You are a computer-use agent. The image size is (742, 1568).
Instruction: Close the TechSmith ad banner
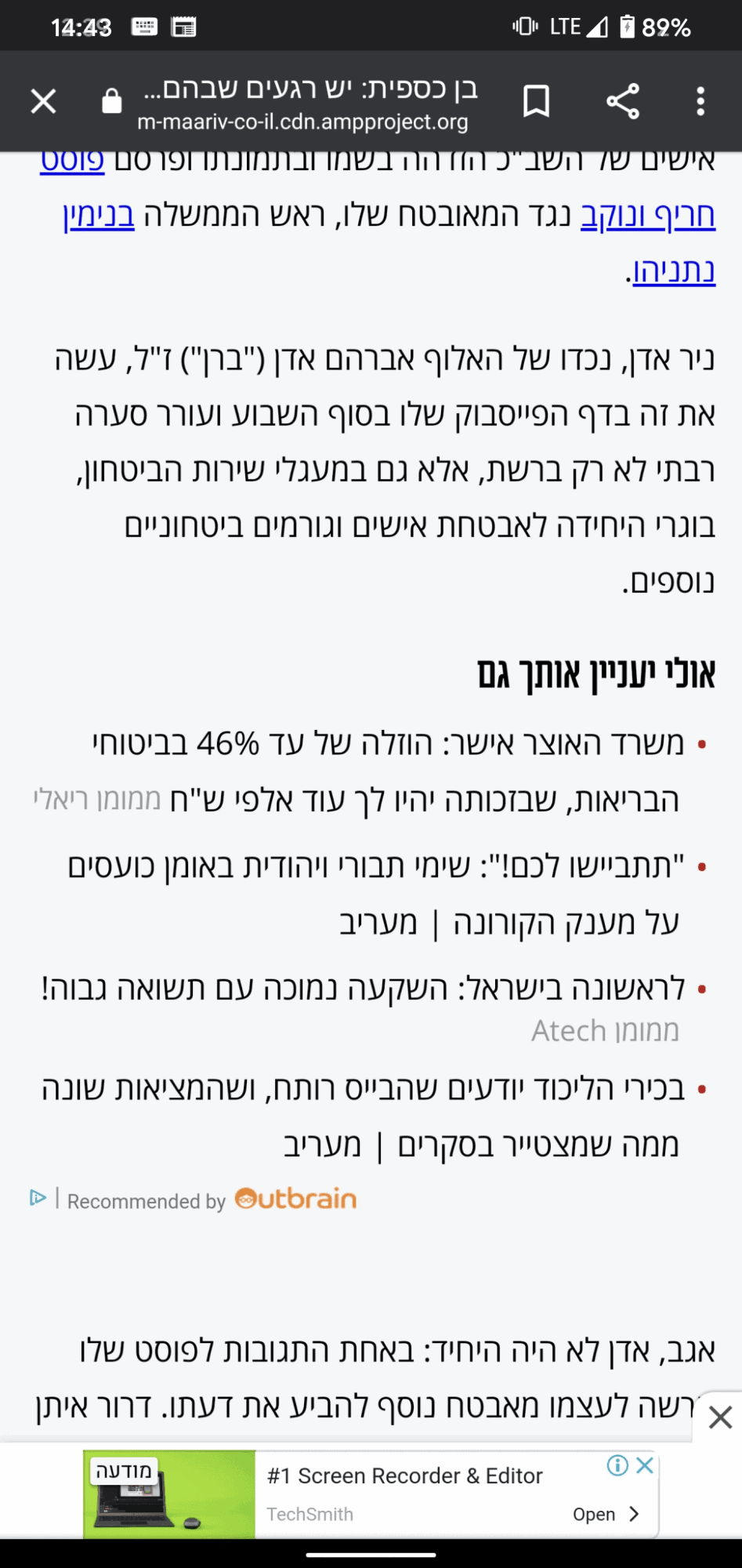(x=645, y=1465)
